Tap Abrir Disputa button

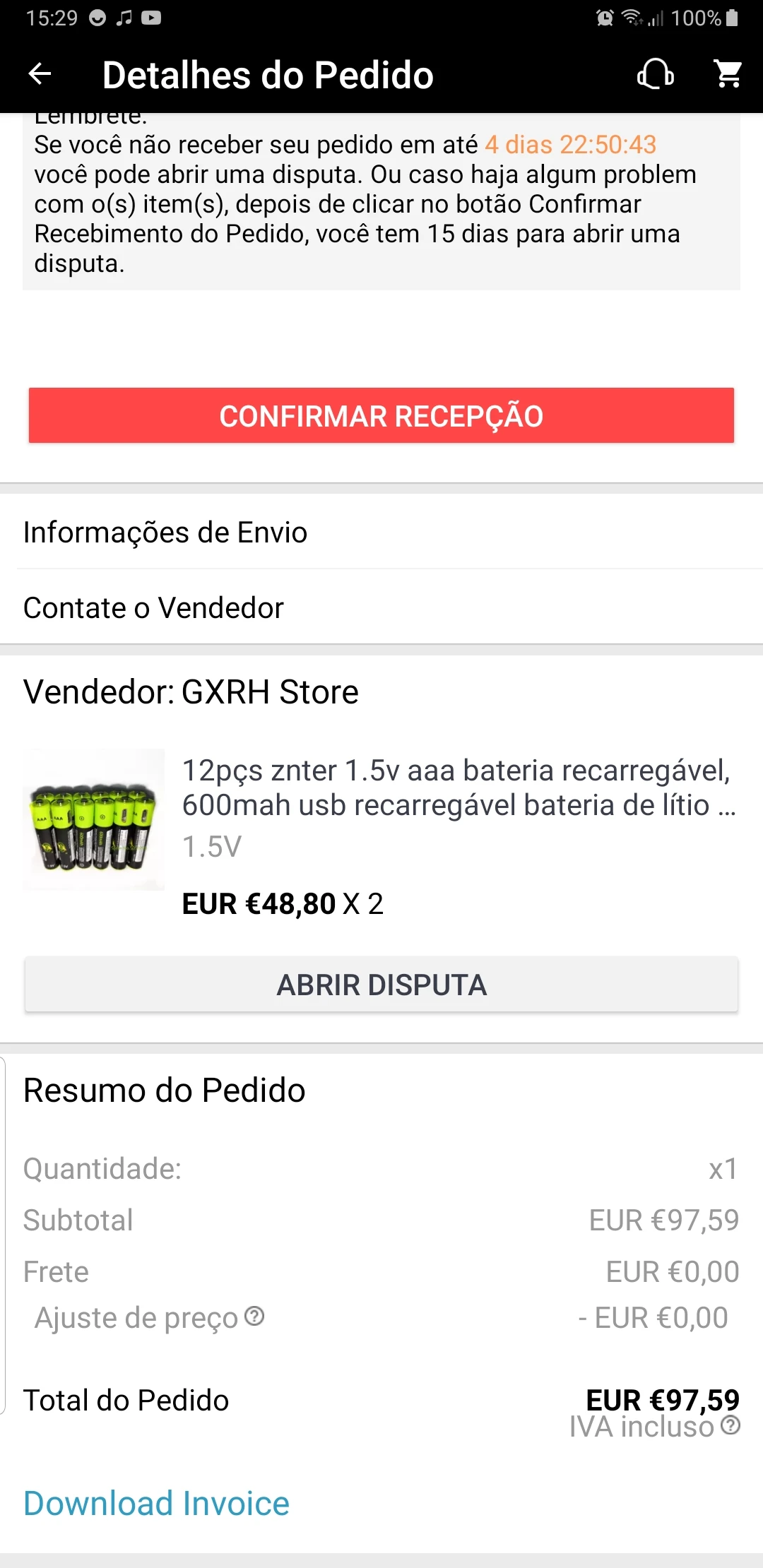point(381,985)
